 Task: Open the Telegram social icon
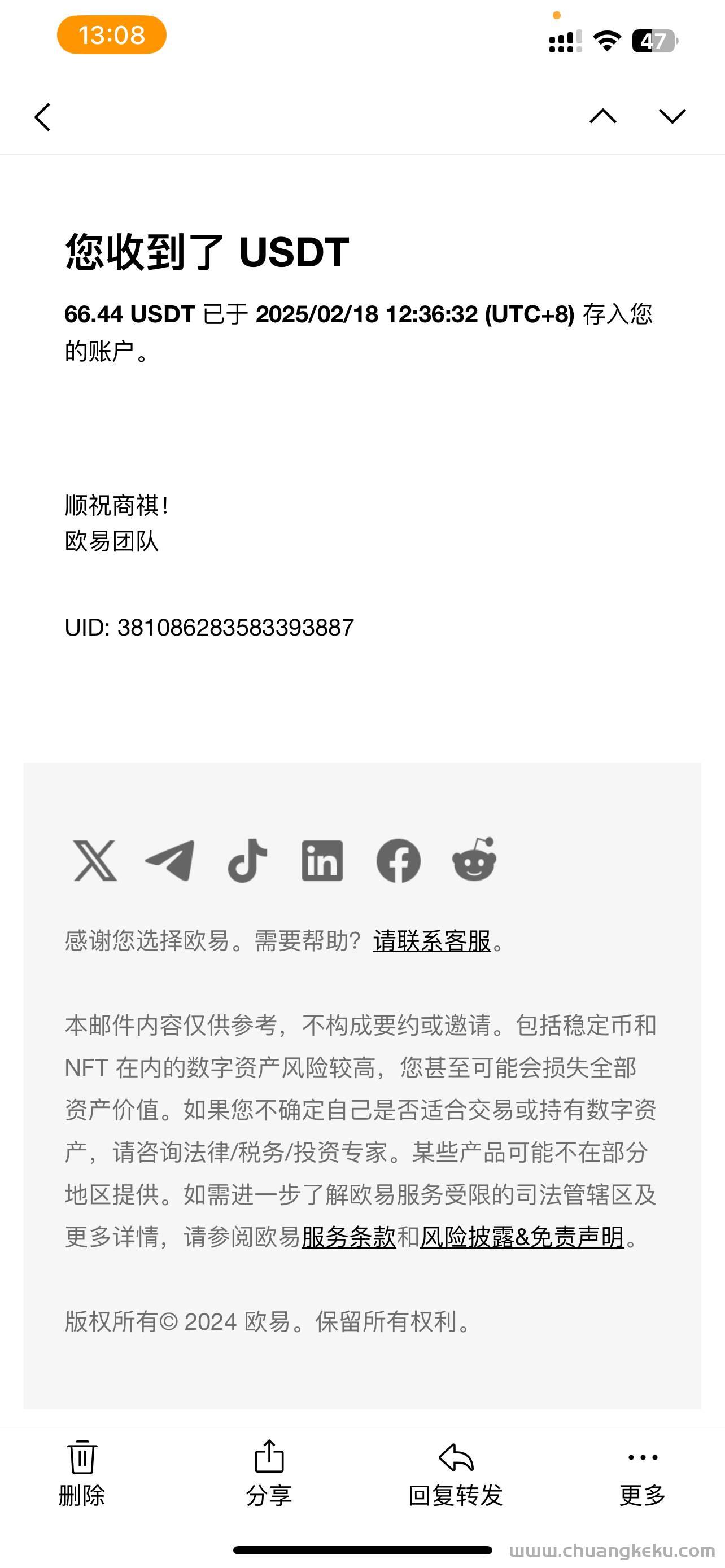point(170,860)
